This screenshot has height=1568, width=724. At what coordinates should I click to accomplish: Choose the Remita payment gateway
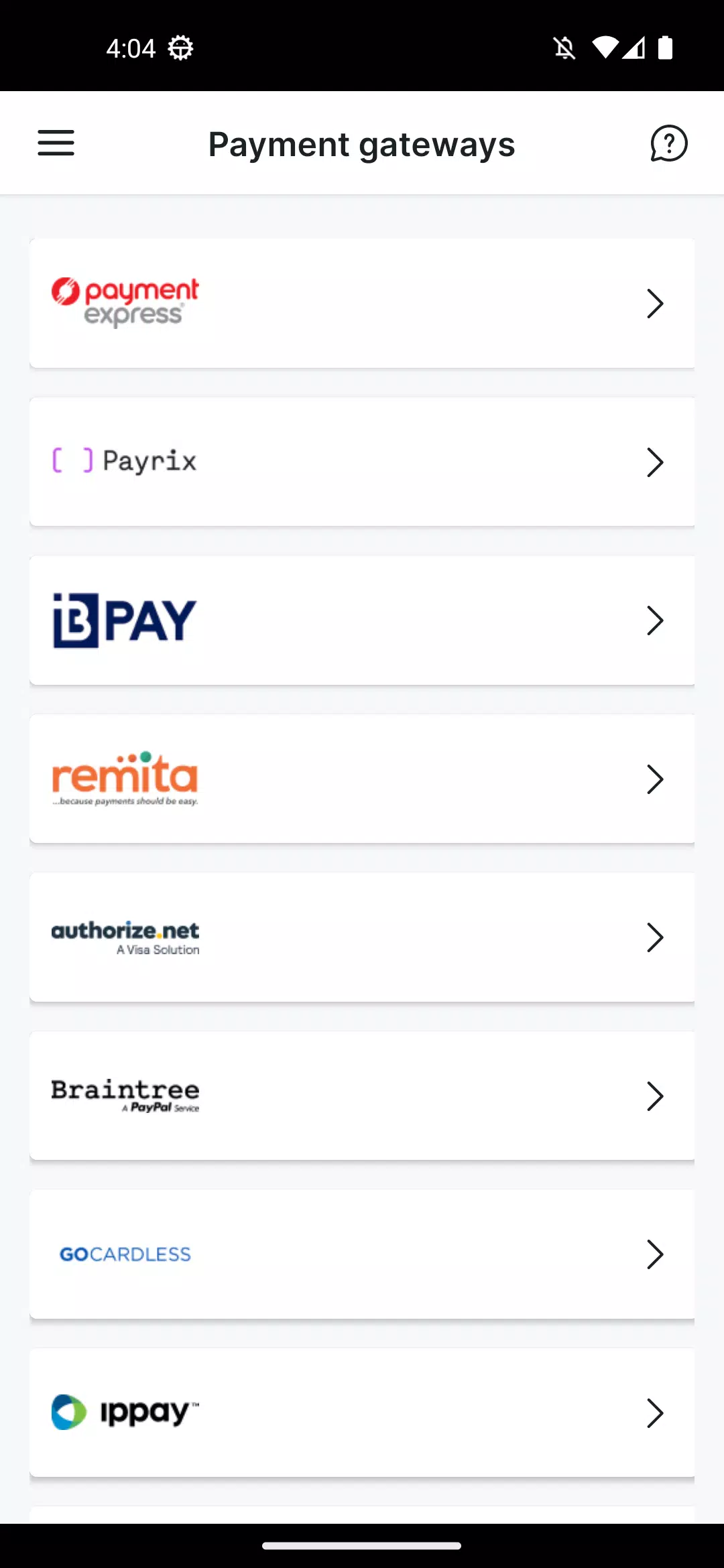point(362,779)
